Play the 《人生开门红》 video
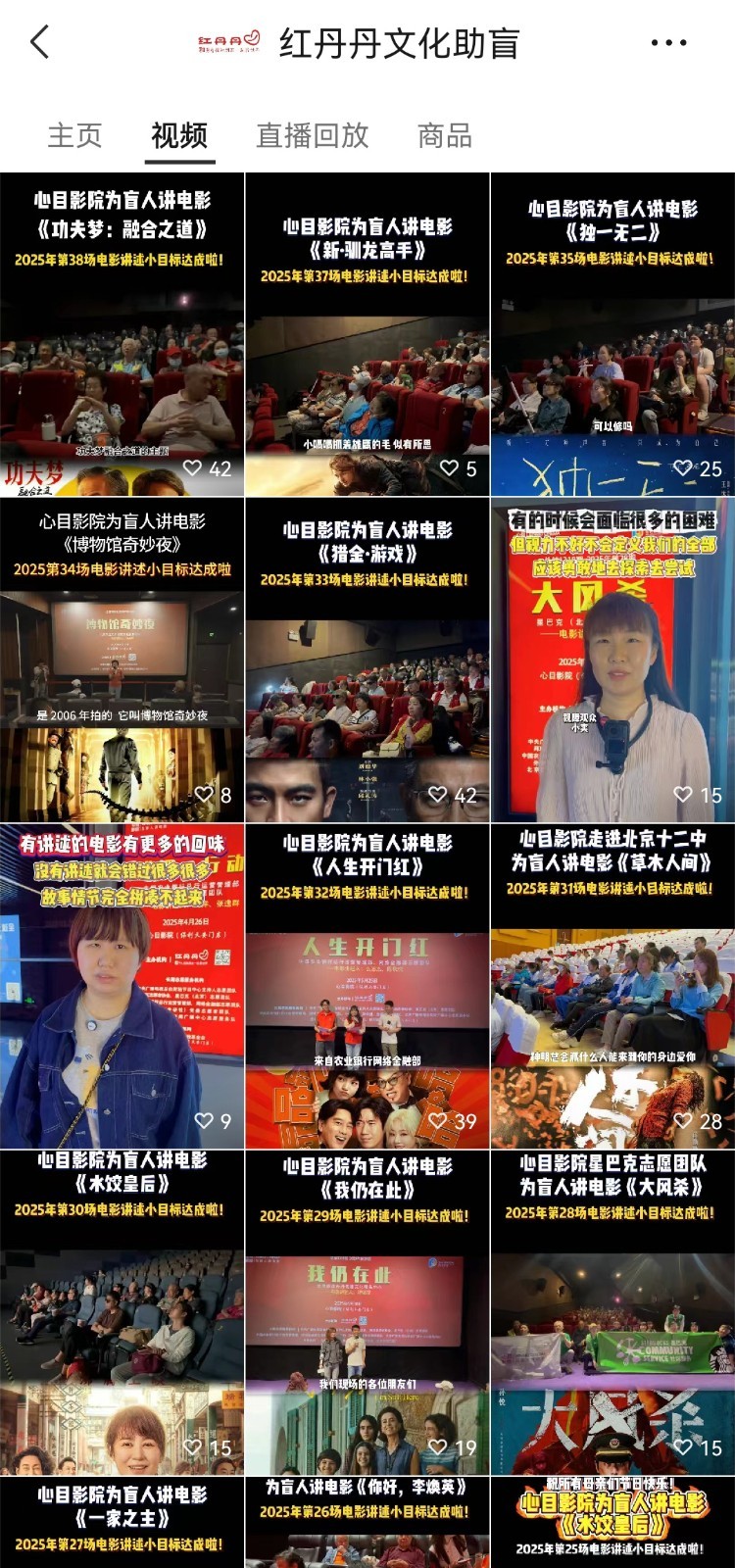 point(367,986)
